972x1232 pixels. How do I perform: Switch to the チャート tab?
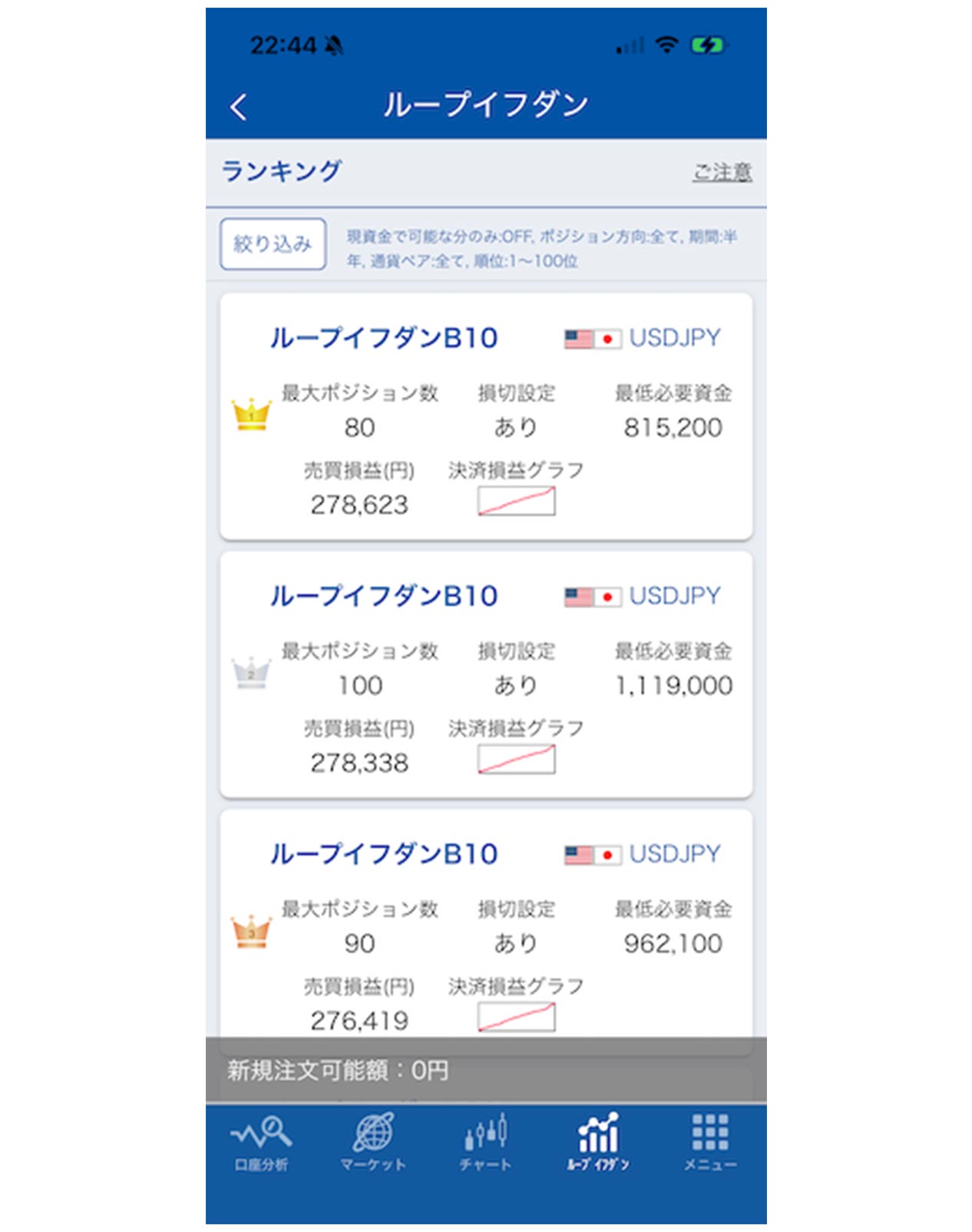(485, 1142)
